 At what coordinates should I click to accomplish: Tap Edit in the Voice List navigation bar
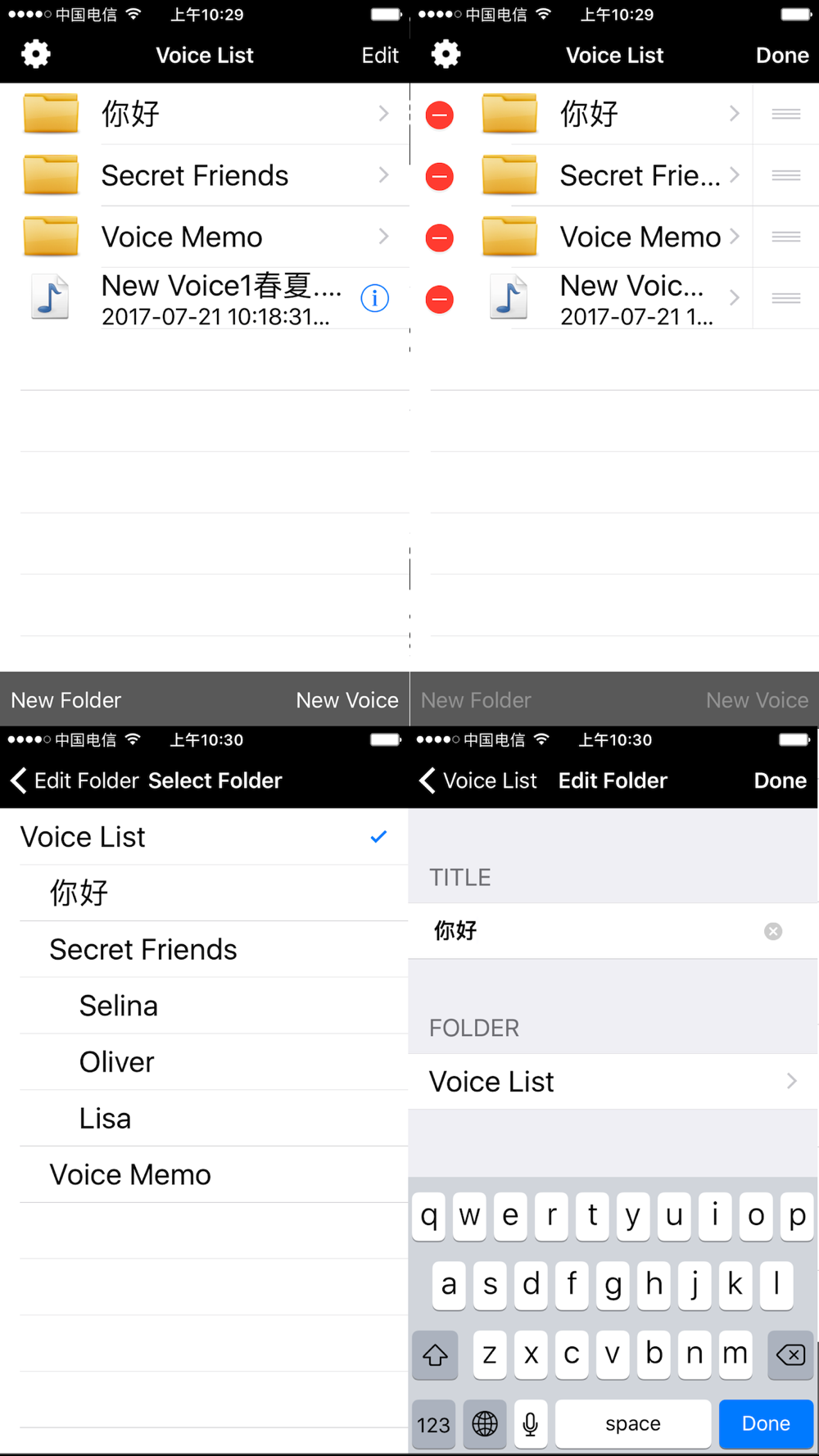[x=379, y=55]
